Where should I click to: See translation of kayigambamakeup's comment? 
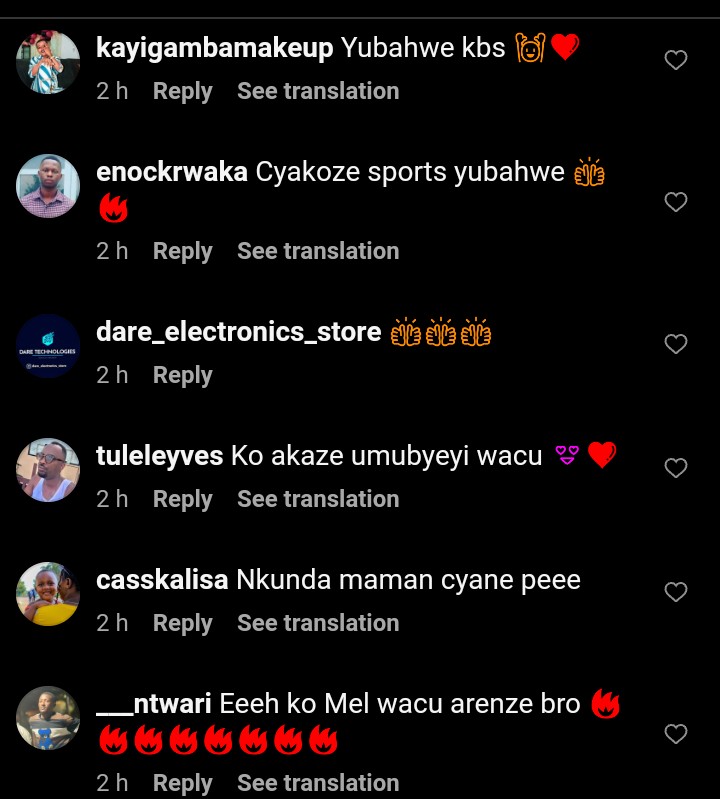coord(318,91)
